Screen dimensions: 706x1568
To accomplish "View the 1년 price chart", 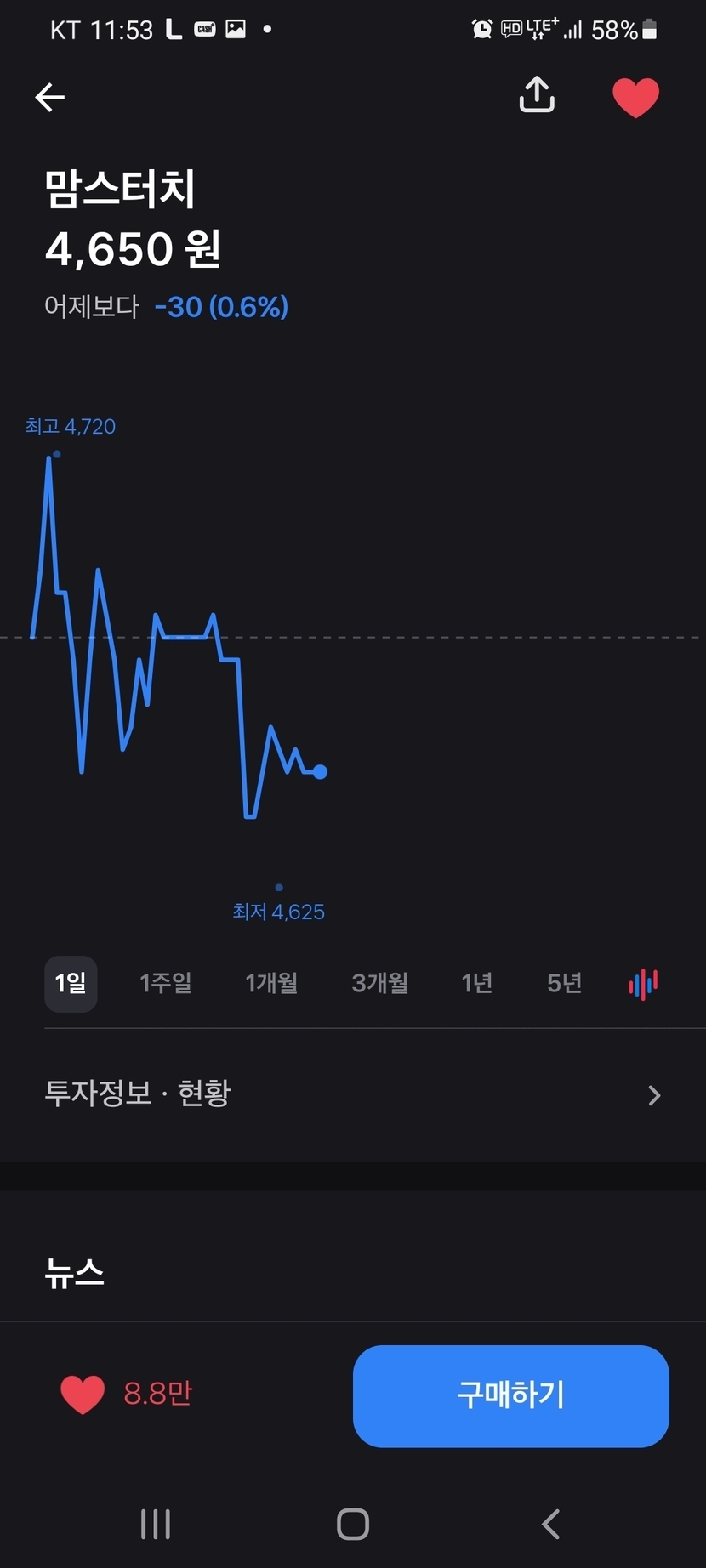I will coord(477,984).
